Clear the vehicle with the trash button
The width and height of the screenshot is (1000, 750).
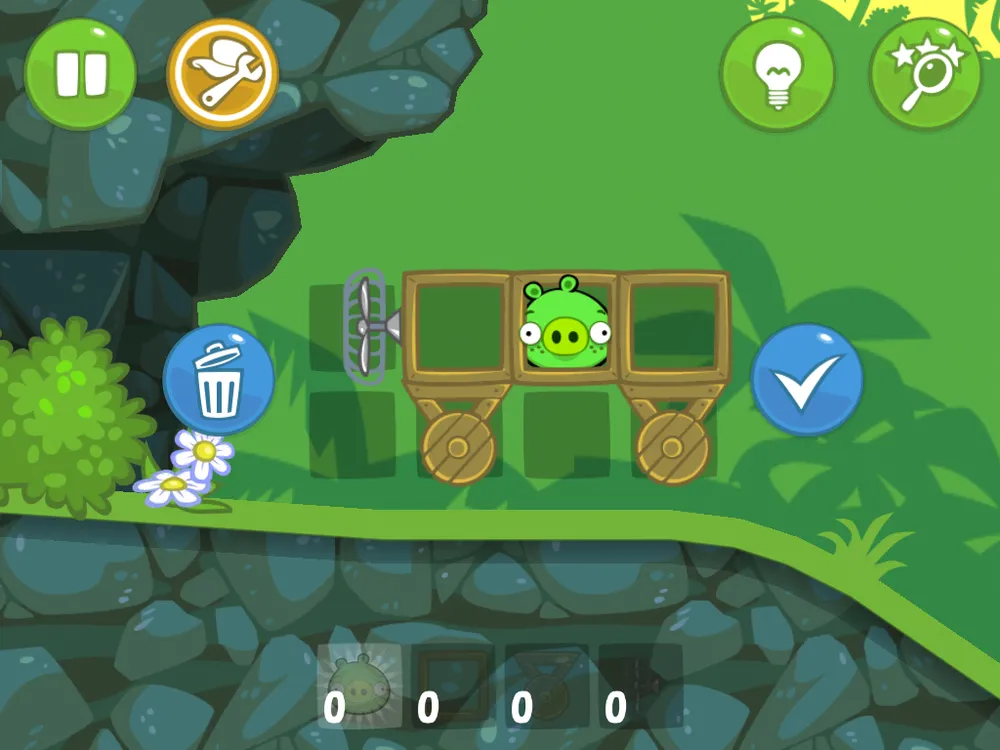[x=219, y=378]
